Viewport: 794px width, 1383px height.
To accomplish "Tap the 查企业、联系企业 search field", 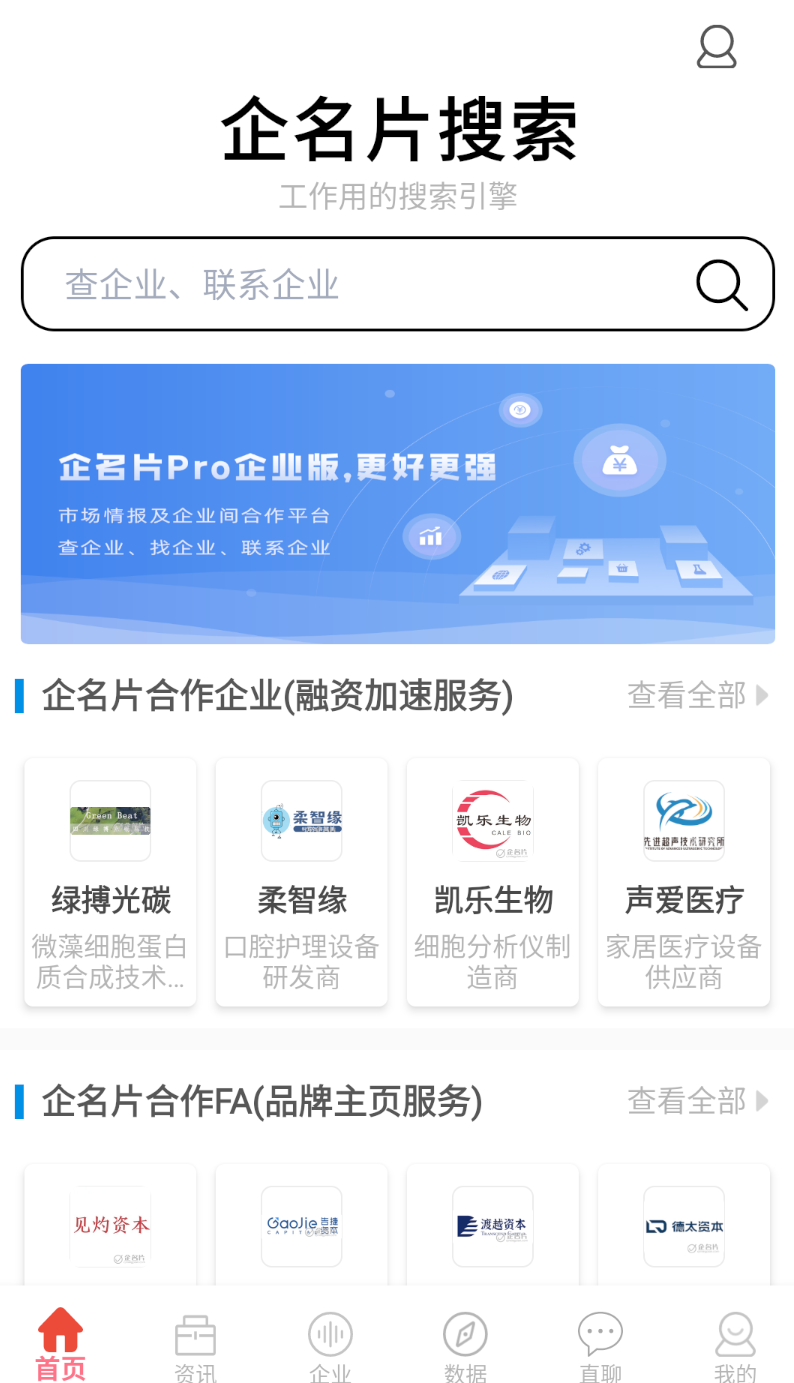I will coord(398,284).
